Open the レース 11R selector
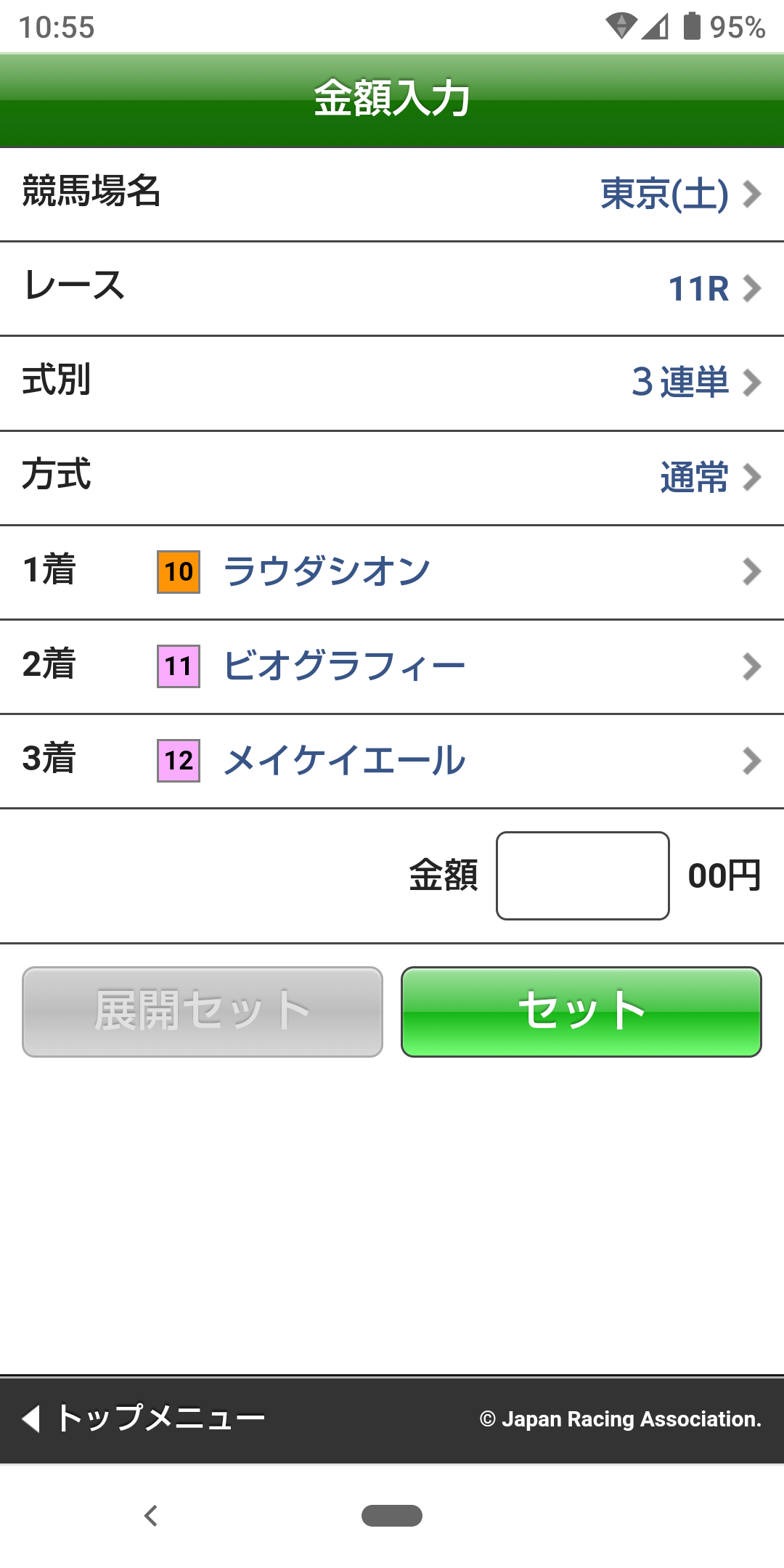The width and height of the screenshot is (784, 1568). (392, 288)
